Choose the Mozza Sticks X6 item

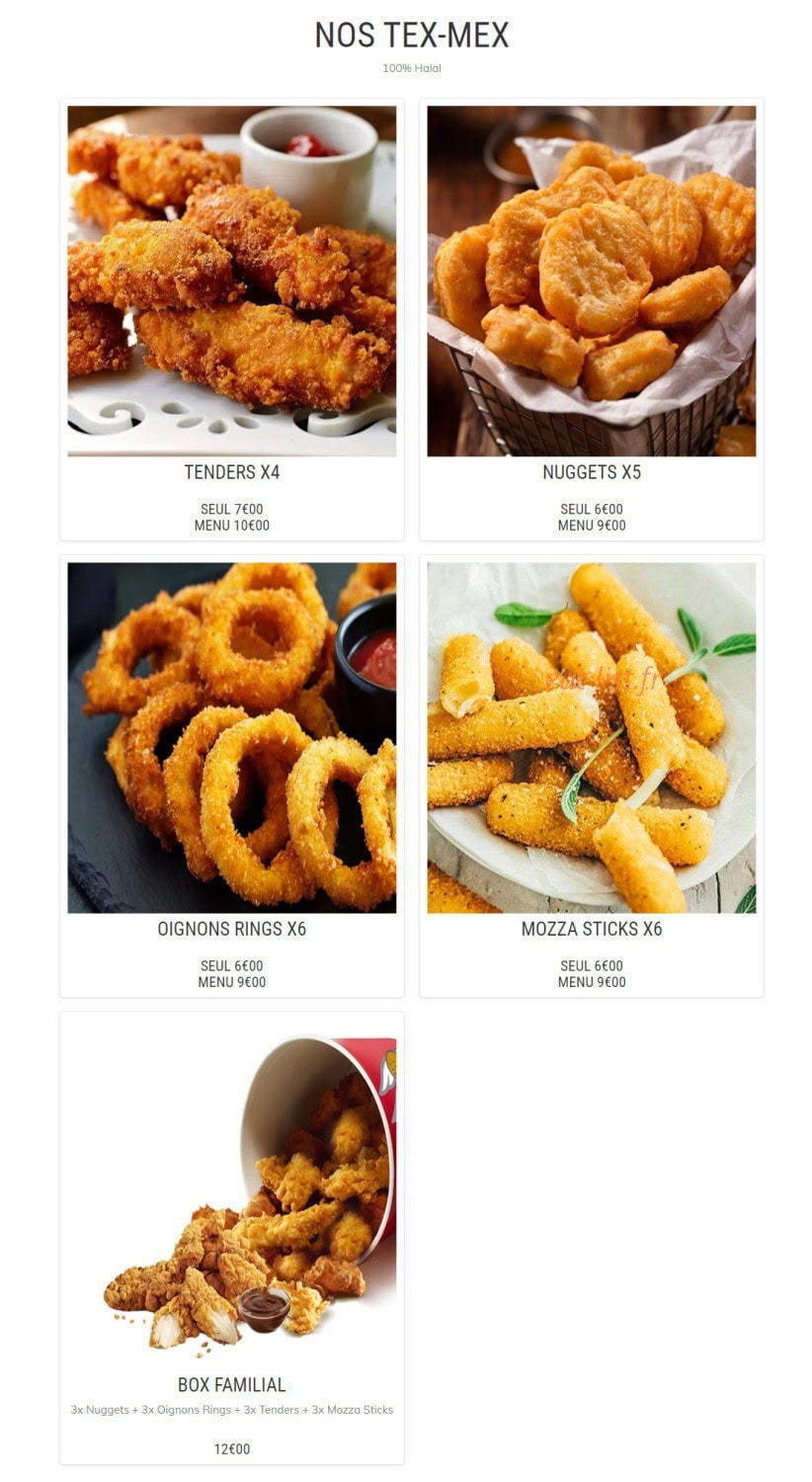pyautogui.click(x=592, y=776)
